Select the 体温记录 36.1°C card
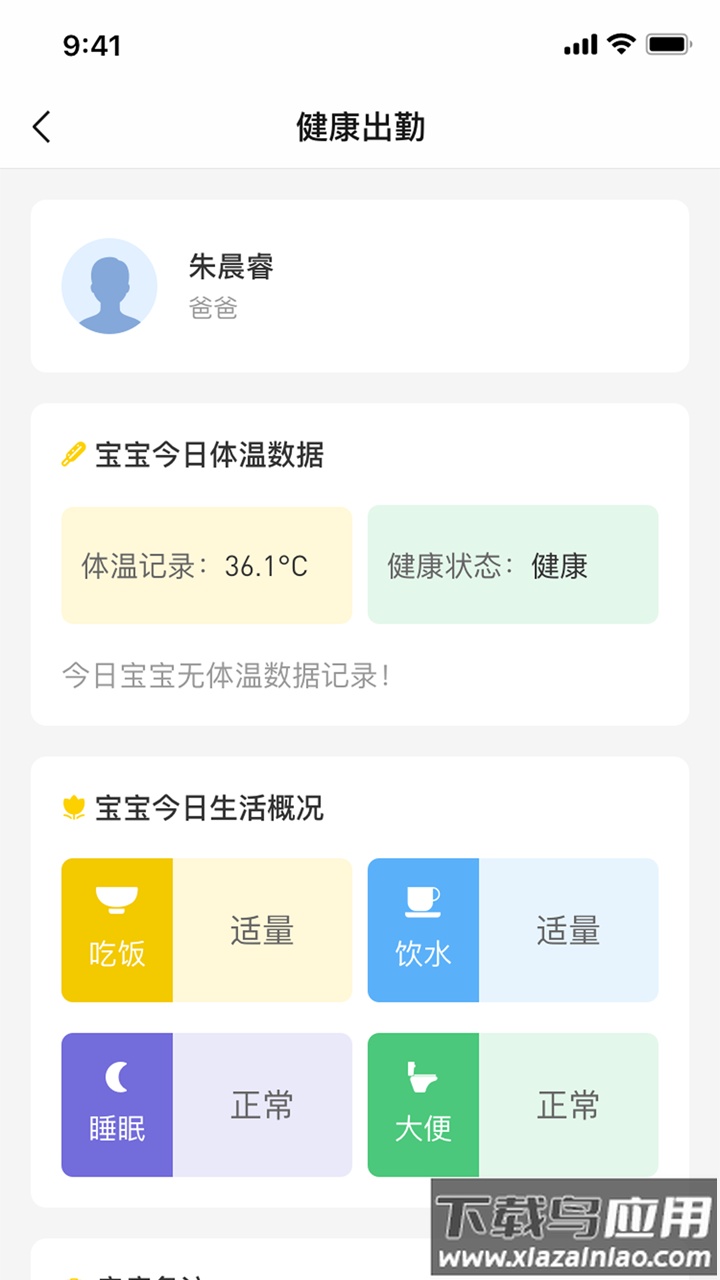This screenshot has width=720, height=1280. click(x=206, y=564)
